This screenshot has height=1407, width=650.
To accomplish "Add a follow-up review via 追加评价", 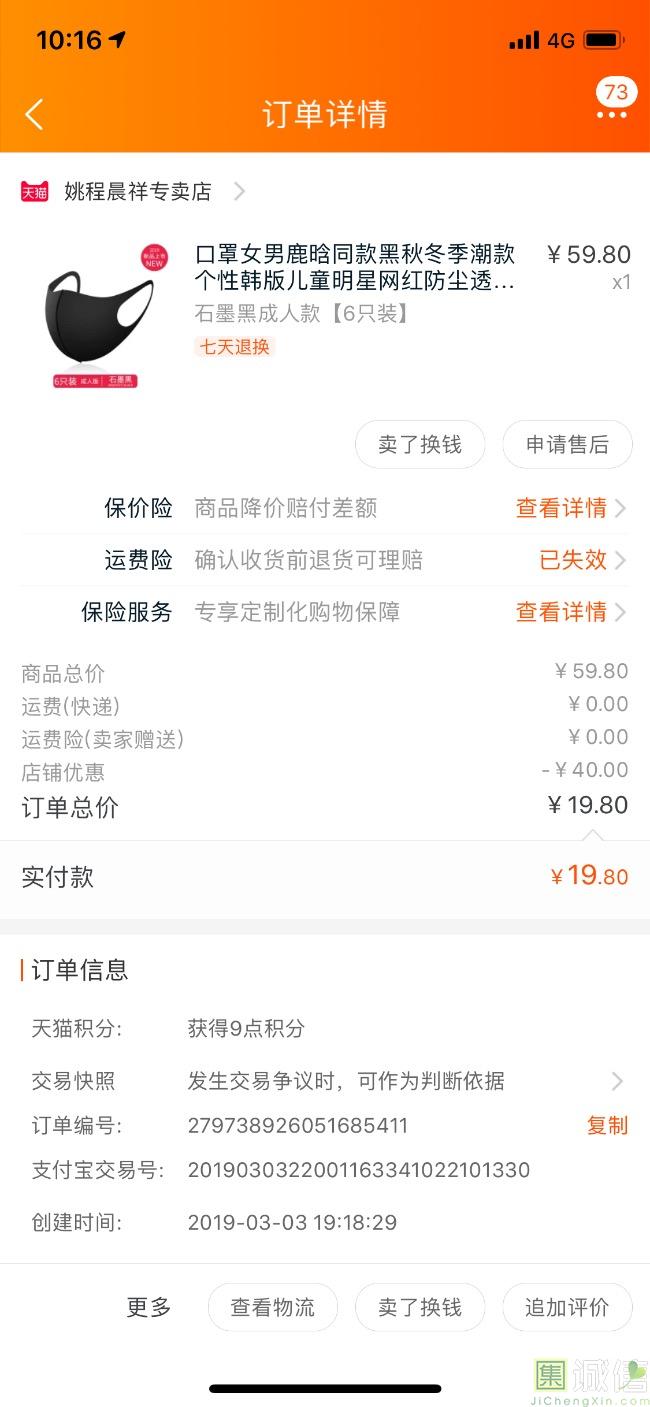I will (567, 1308).
